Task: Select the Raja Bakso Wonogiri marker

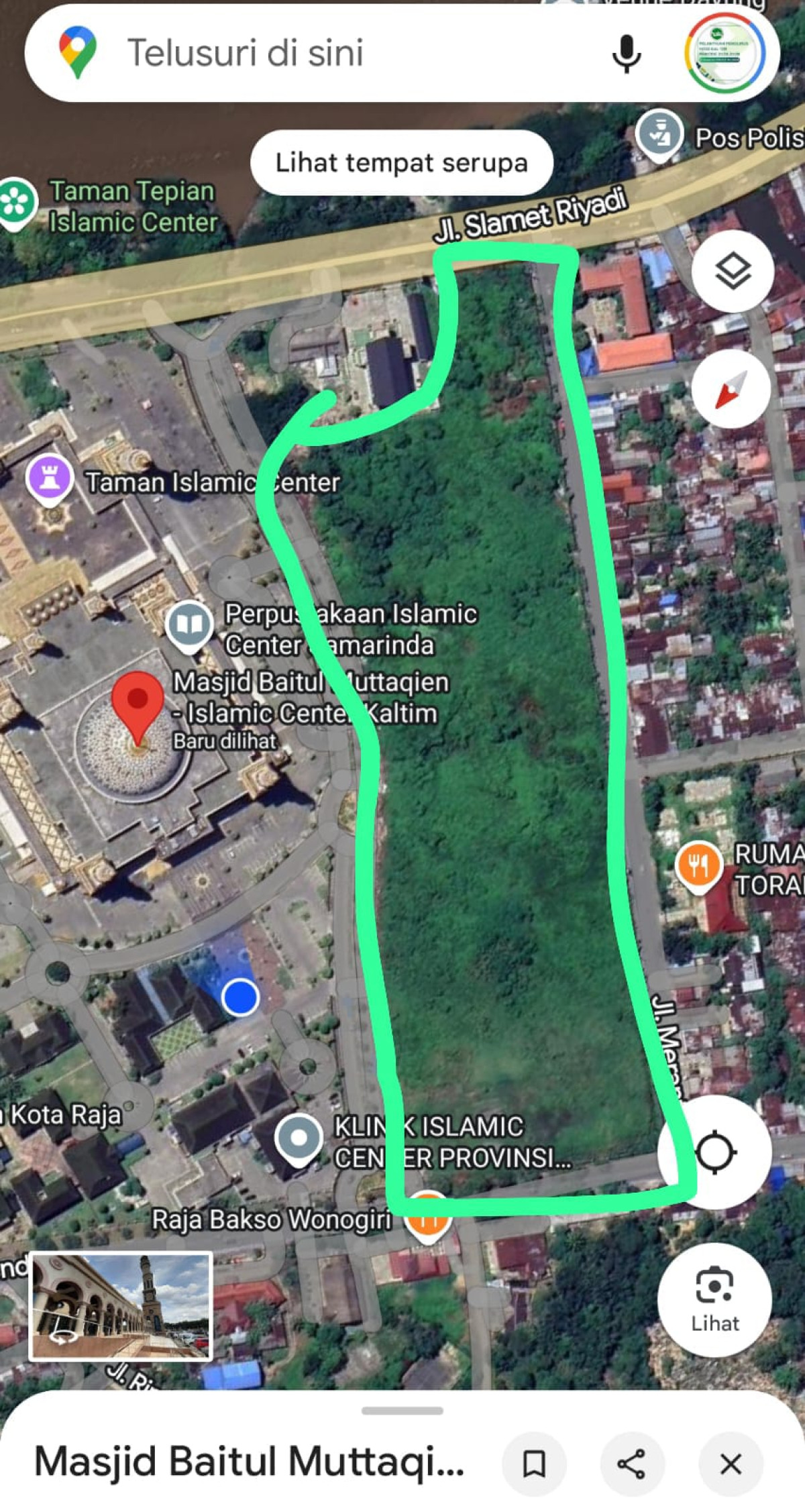Action: (427, 1217)
